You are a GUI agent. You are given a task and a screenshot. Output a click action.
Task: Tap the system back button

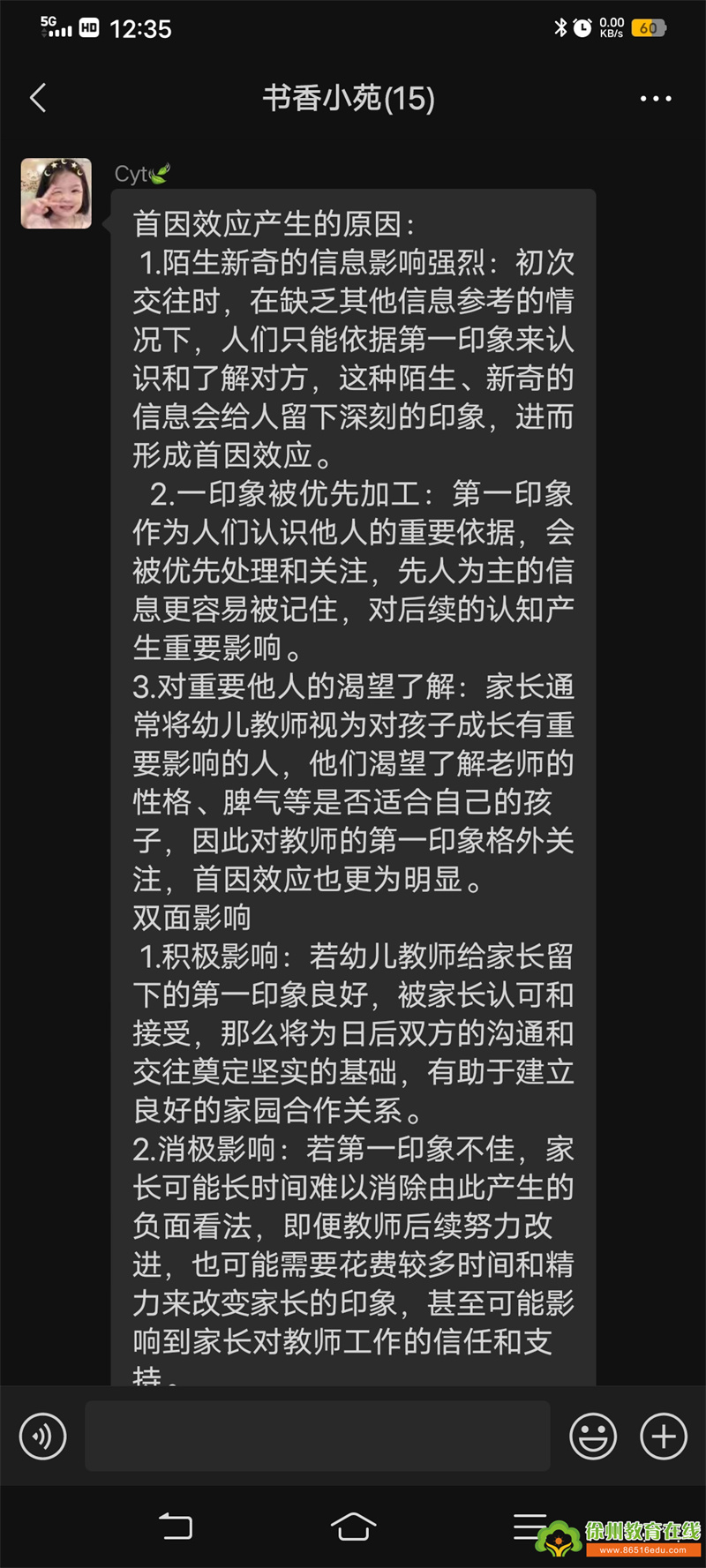pos(176,1526)
